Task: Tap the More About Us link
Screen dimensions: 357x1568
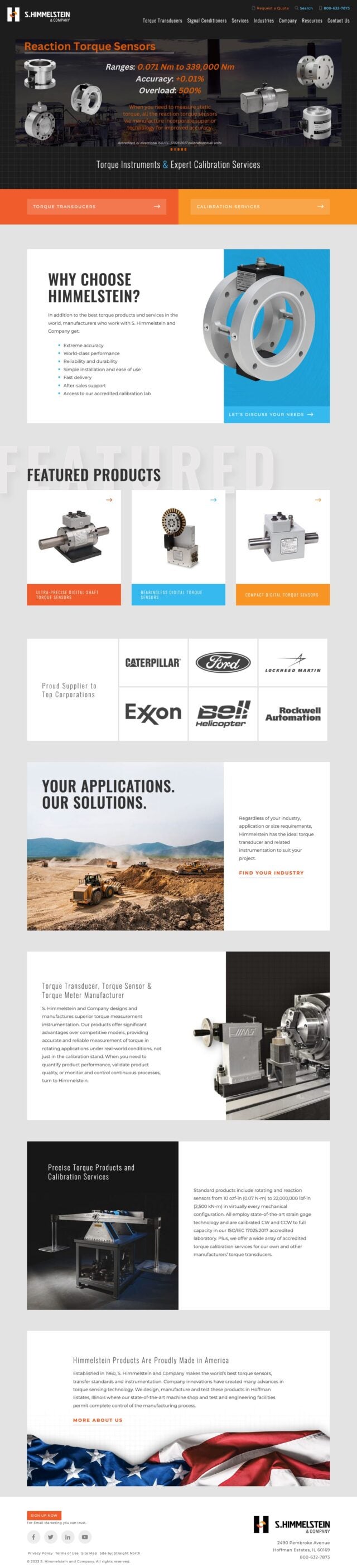Action: pos(98,1420)
